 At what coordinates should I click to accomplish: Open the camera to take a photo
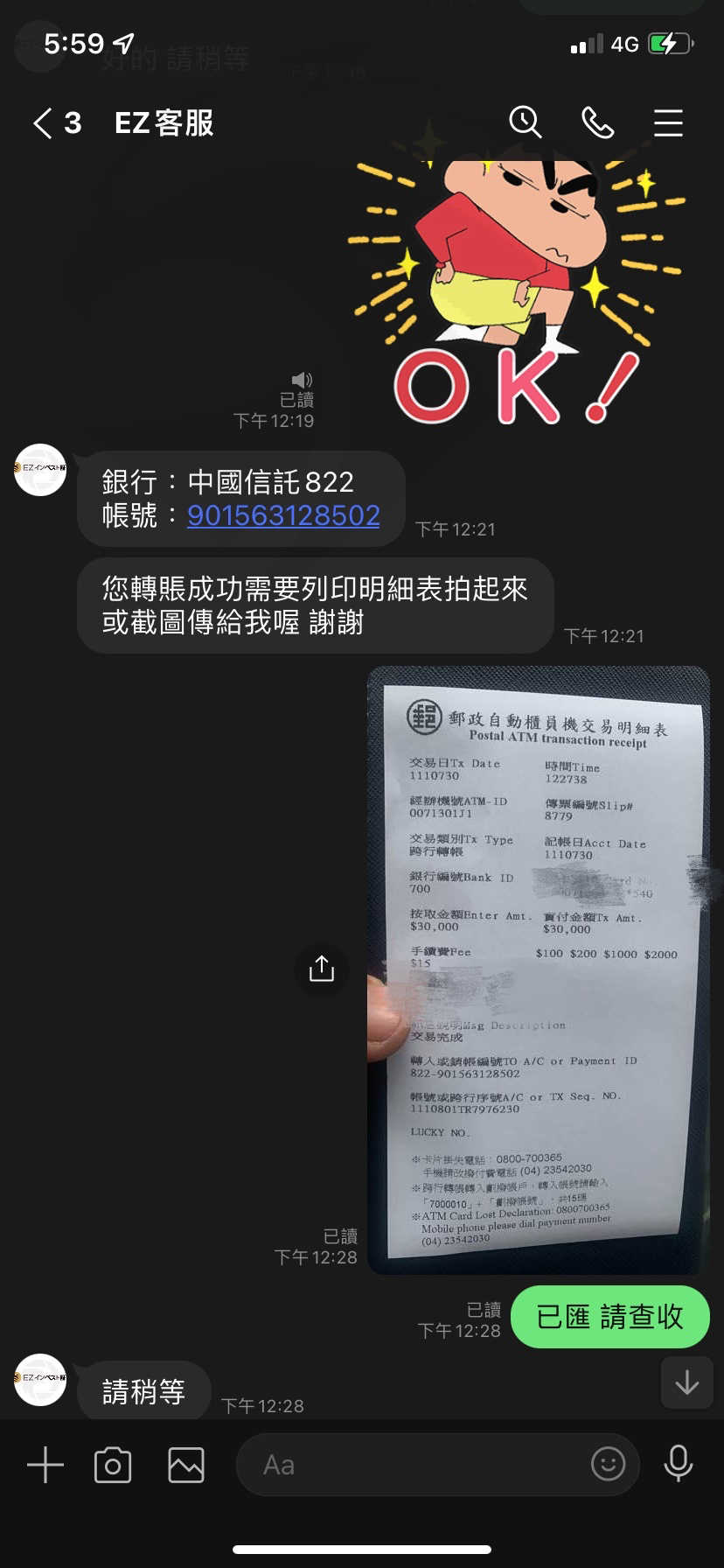(113, 1465)
